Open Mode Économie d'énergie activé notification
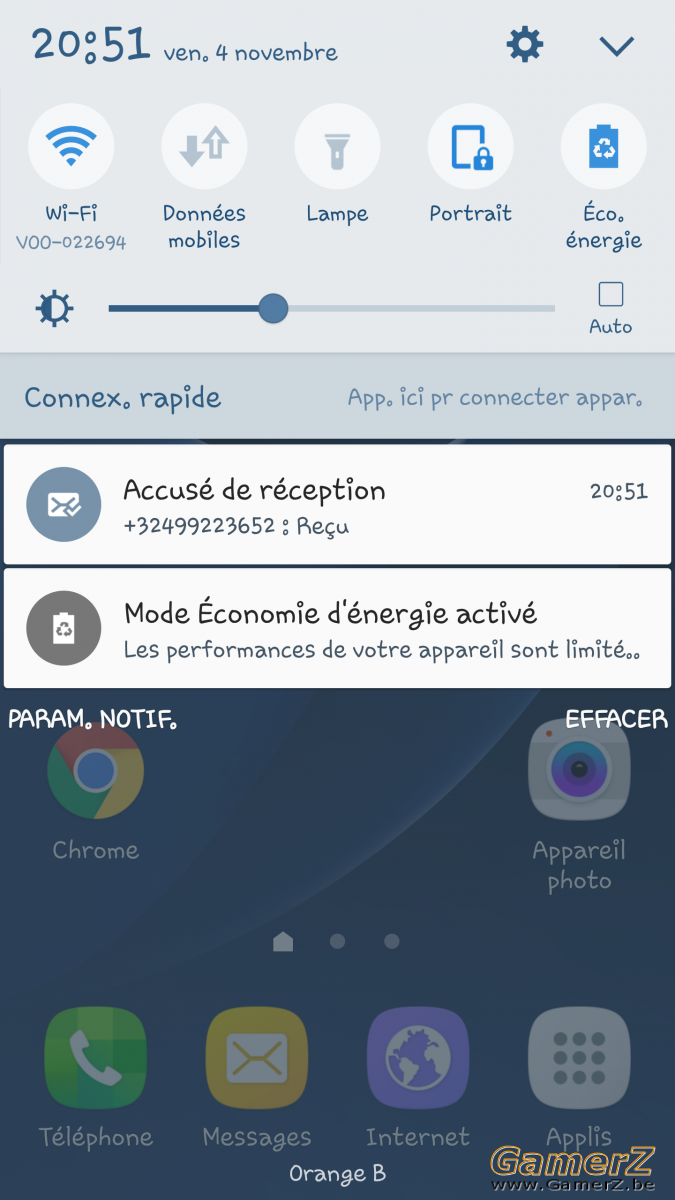This screenshot has width=675, height=1200. [x=337, y=628]
